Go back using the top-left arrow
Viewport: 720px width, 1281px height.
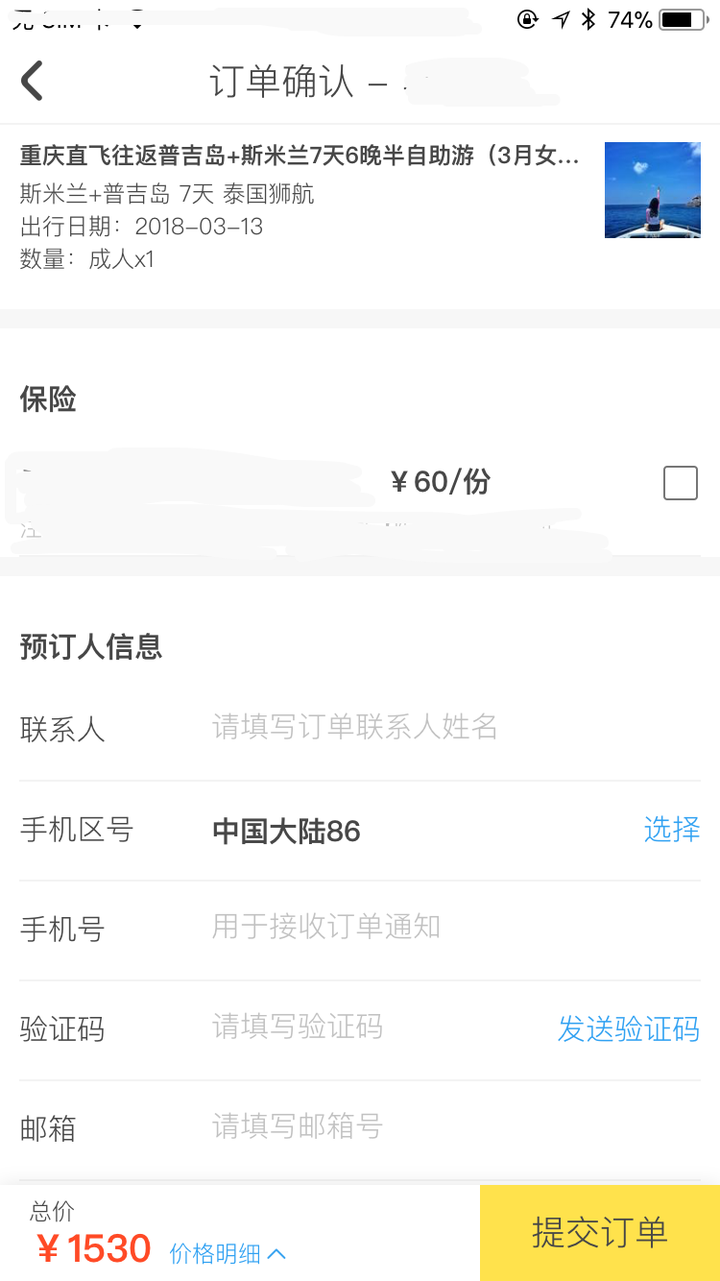click(32, 81)
